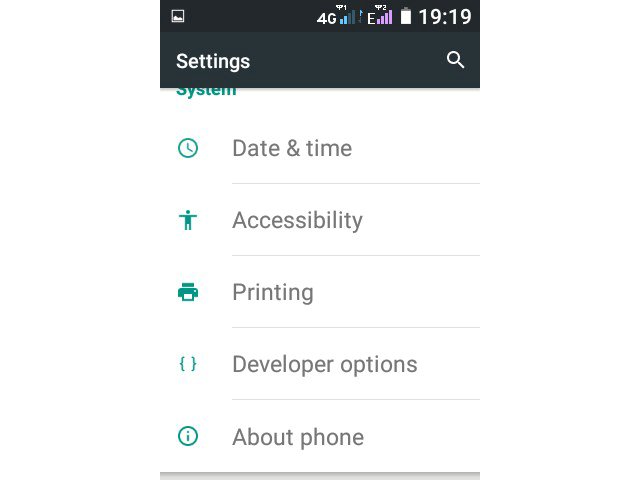Open Developer options
640x480 pixels.
pos(324,364)
